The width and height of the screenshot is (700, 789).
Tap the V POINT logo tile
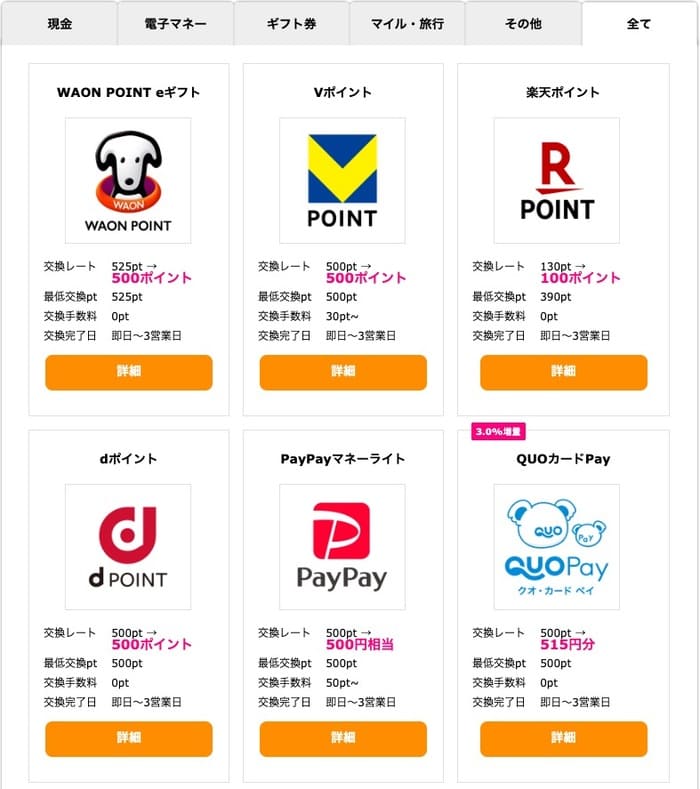click(342, 181)
